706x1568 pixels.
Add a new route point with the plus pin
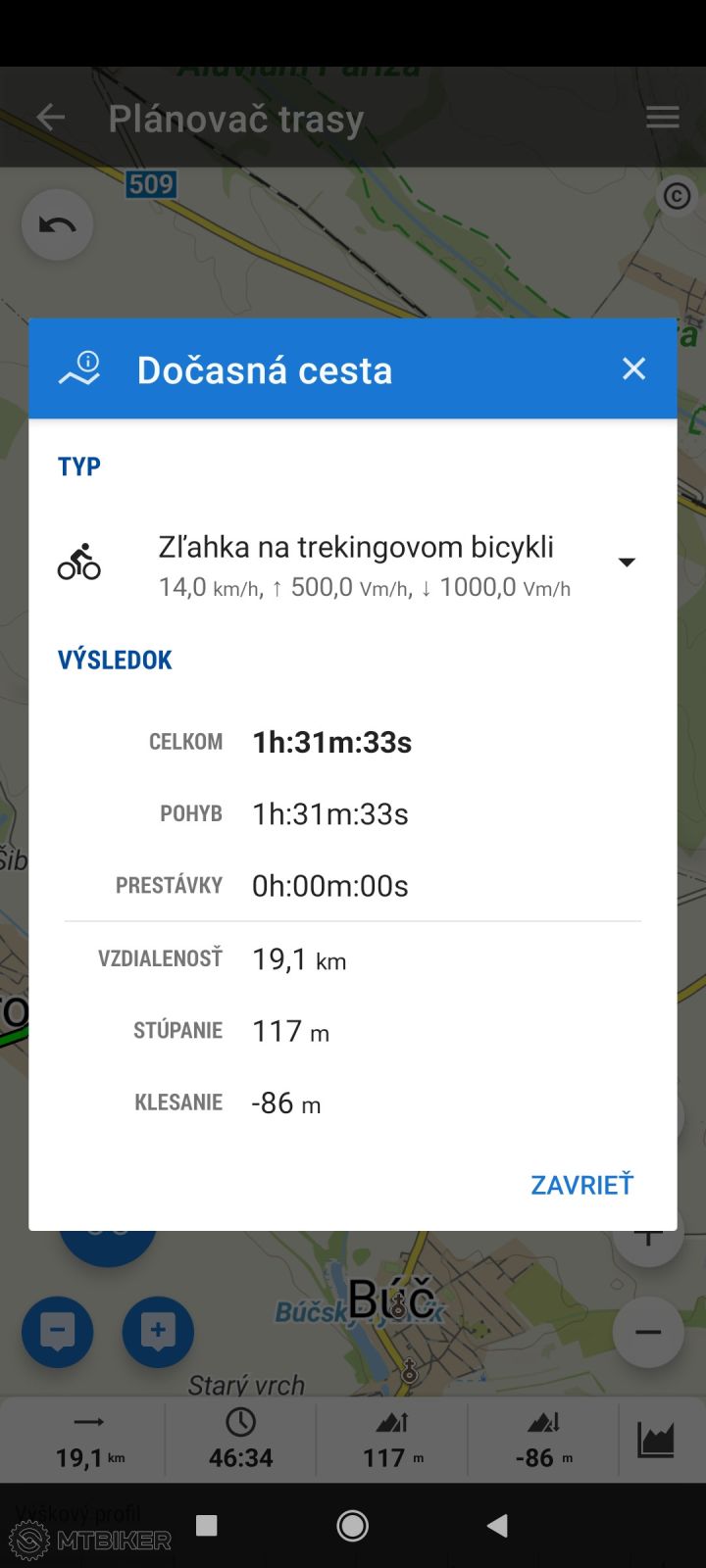pos(158,1332)
